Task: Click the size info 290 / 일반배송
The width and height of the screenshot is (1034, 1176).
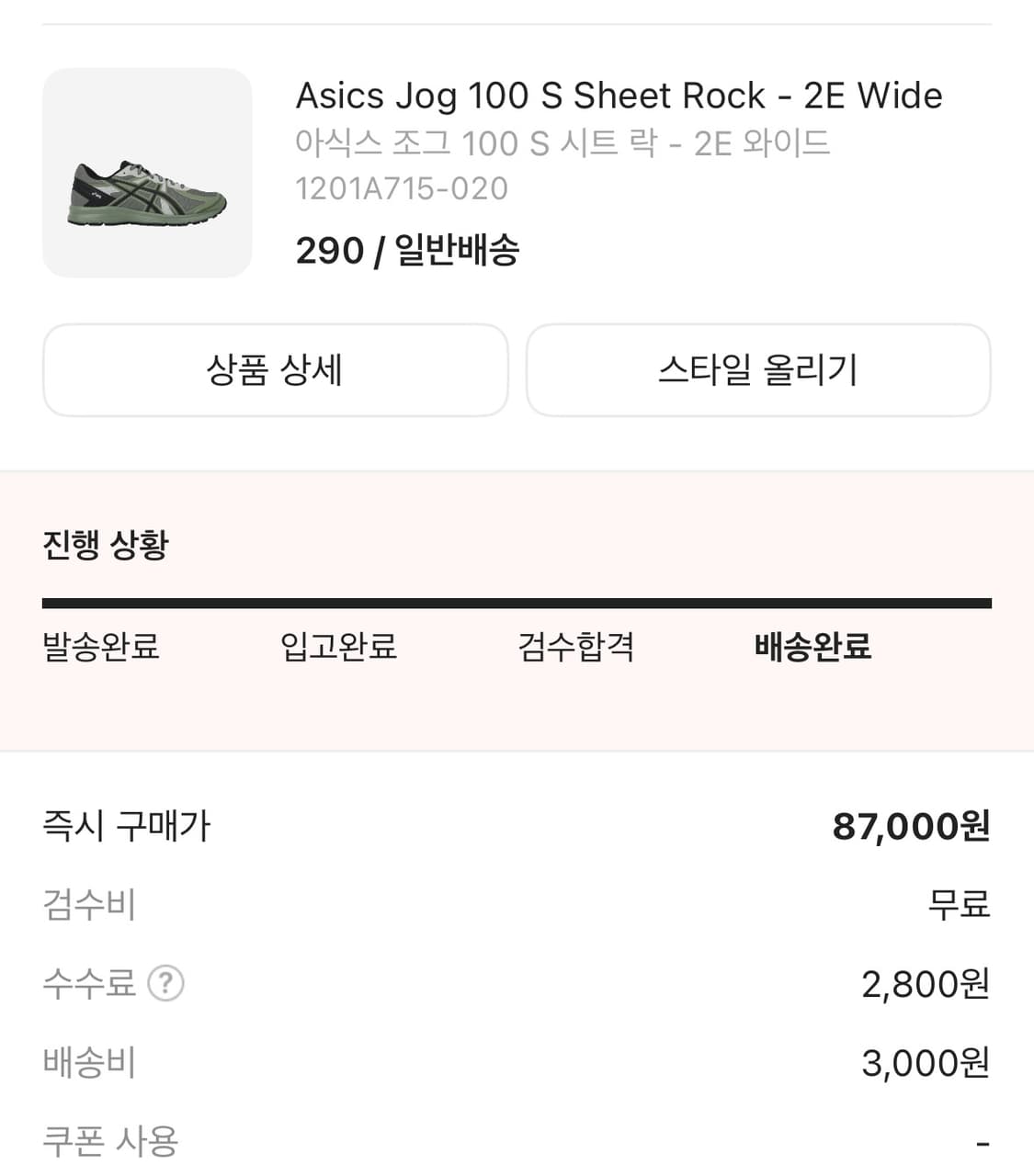Action: [x=405, y=250]
